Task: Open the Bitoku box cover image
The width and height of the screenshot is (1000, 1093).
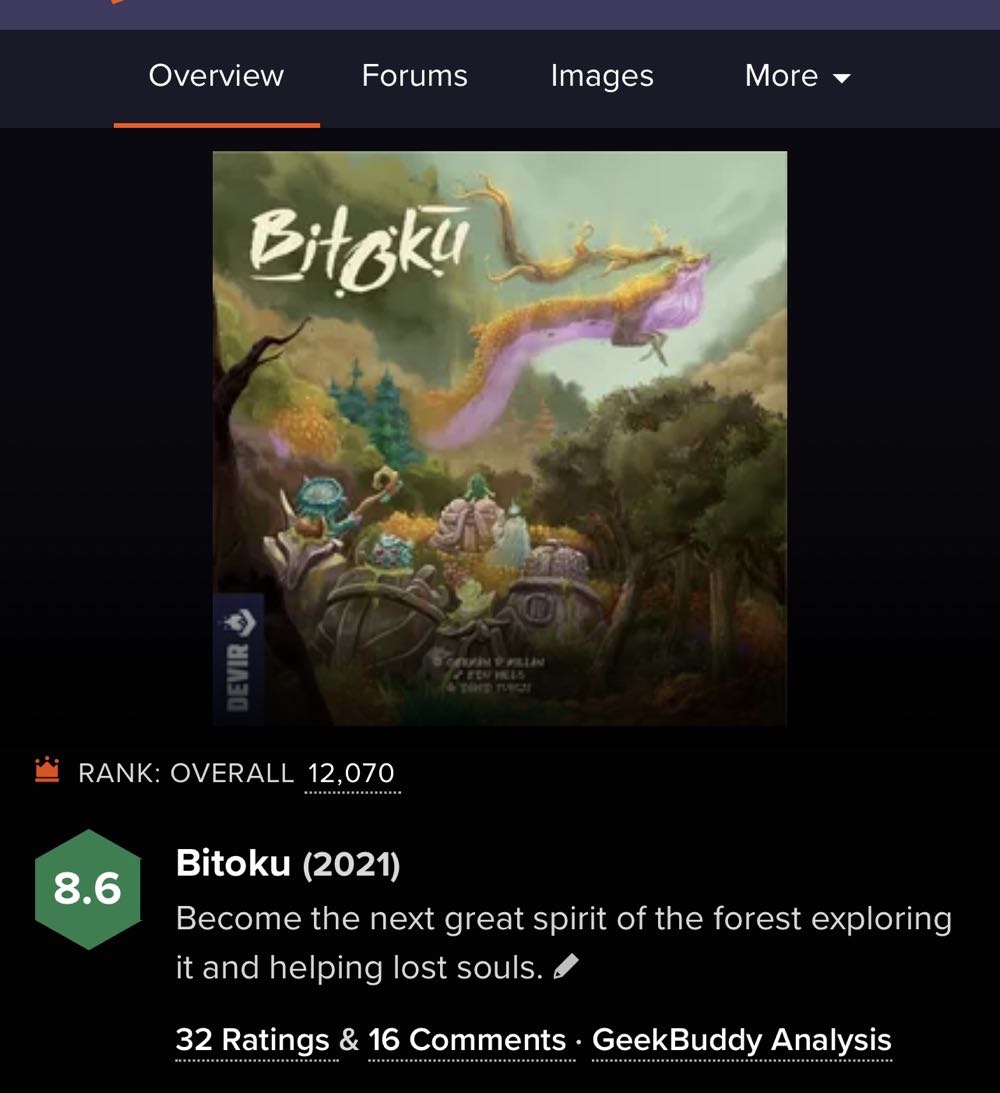Action: (500, 438)
